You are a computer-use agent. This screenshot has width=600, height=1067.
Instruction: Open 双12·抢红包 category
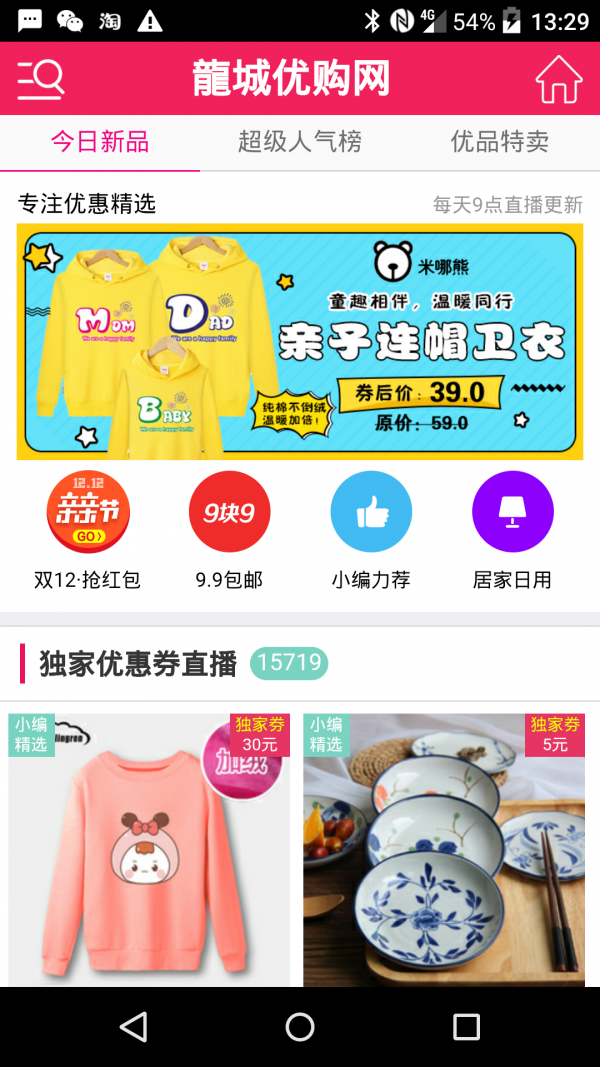88,530
